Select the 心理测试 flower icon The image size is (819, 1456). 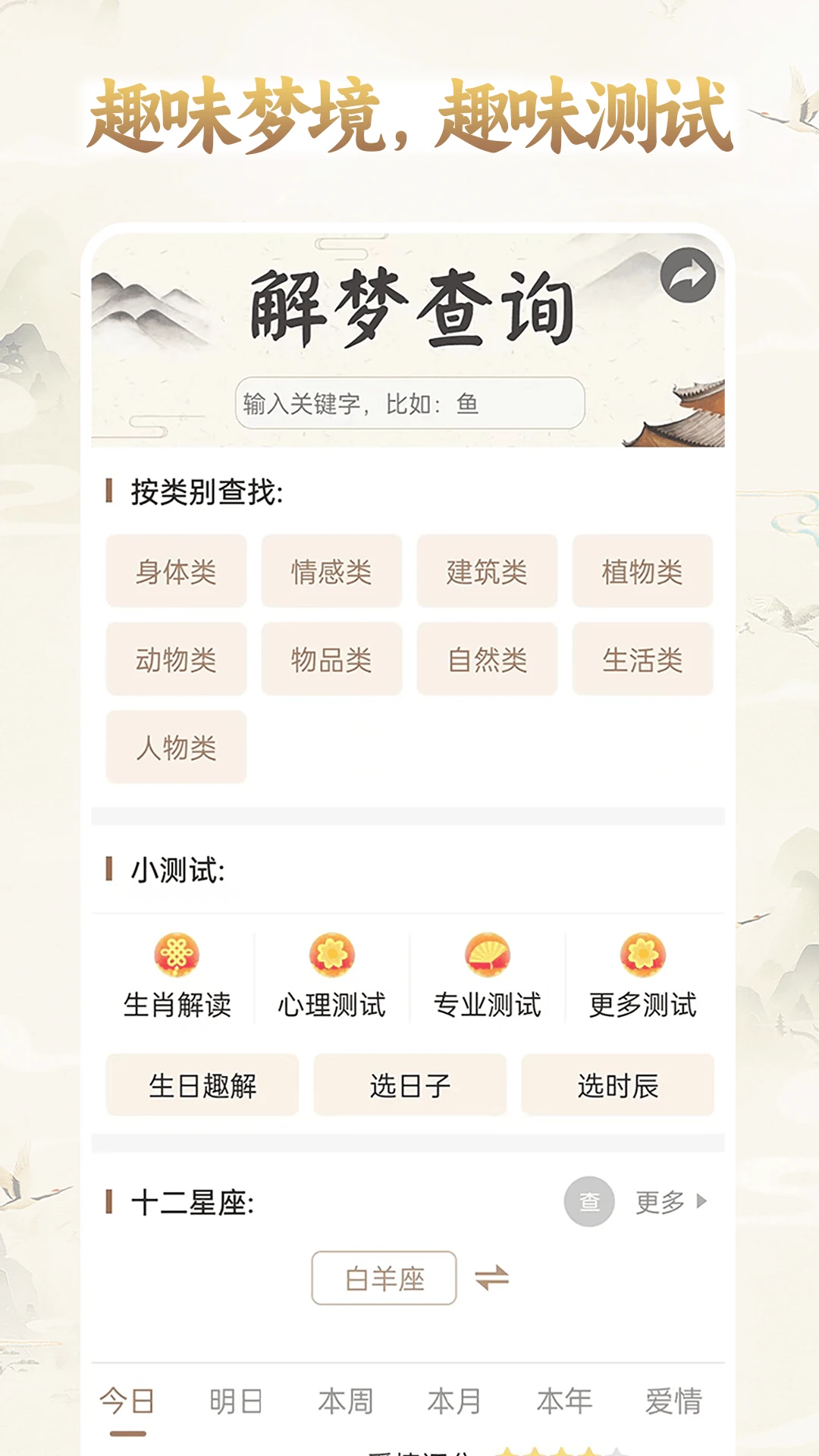click(x=332, y=956)
